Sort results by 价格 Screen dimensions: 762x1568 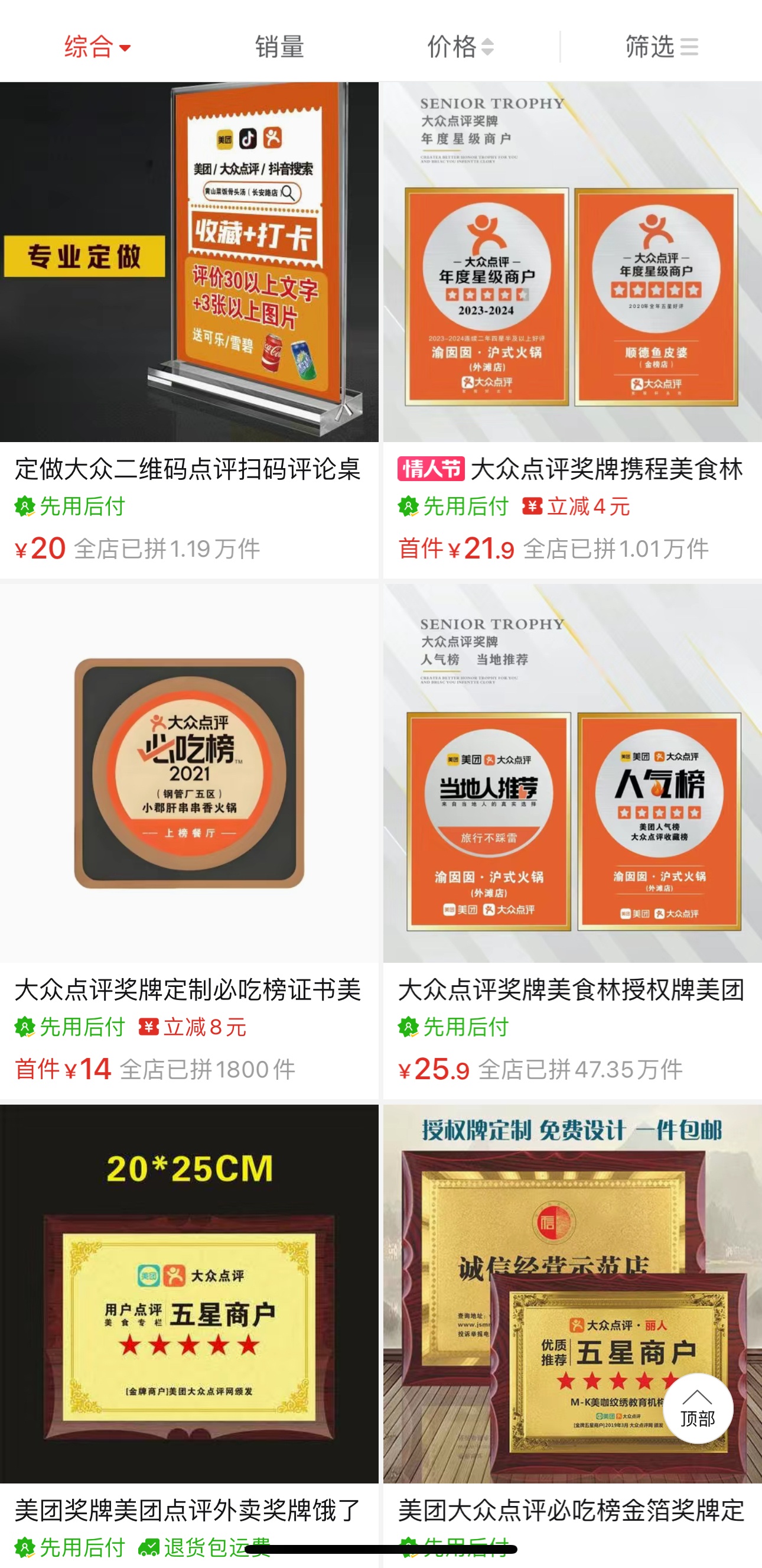click(x=460, y=47)
